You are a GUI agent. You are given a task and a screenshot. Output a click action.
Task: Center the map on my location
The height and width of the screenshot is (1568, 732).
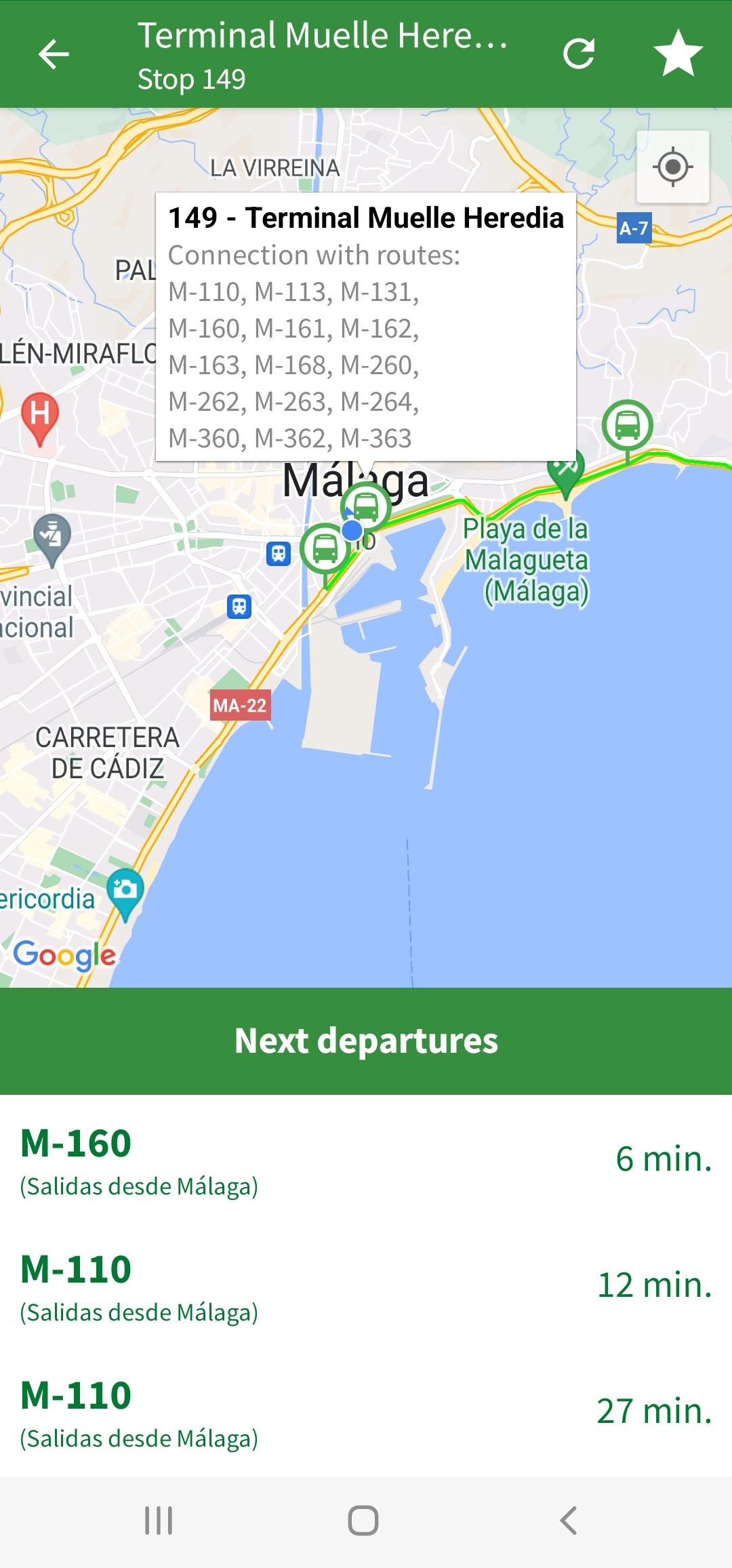click(x=673, y=167)
